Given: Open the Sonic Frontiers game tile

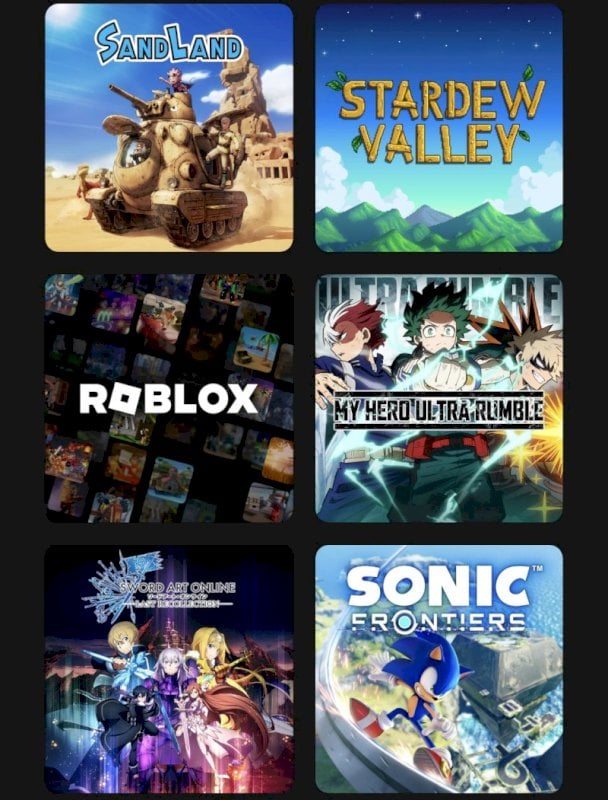Looking at the screenshot, I should click(439, 668).
